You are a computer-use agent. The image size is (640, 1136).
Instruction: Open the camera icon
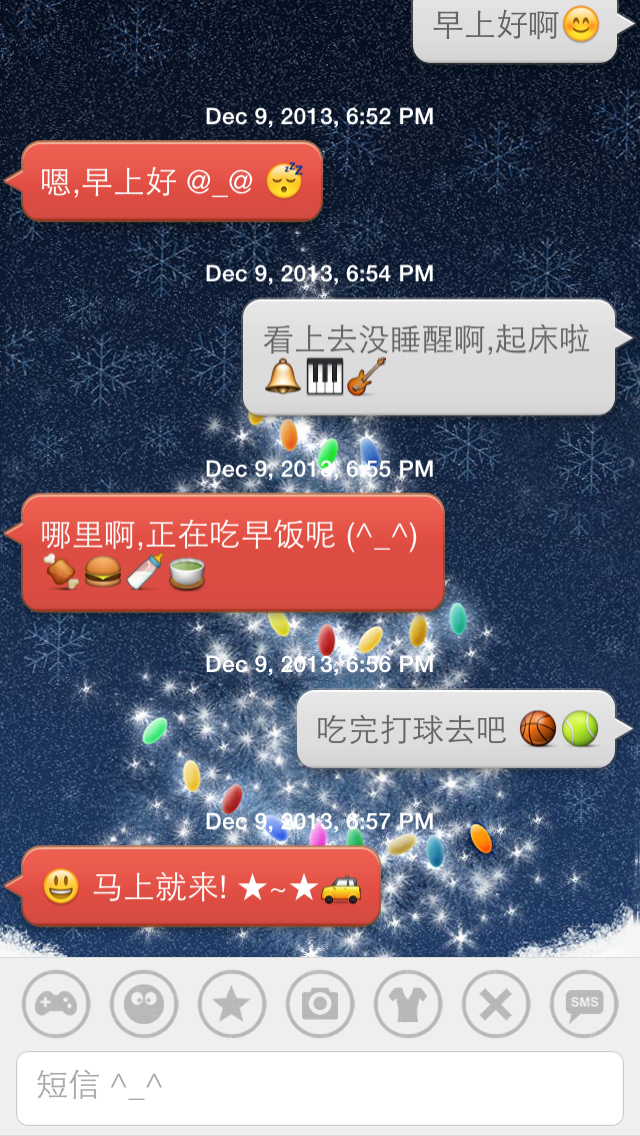coord(320,1004)
